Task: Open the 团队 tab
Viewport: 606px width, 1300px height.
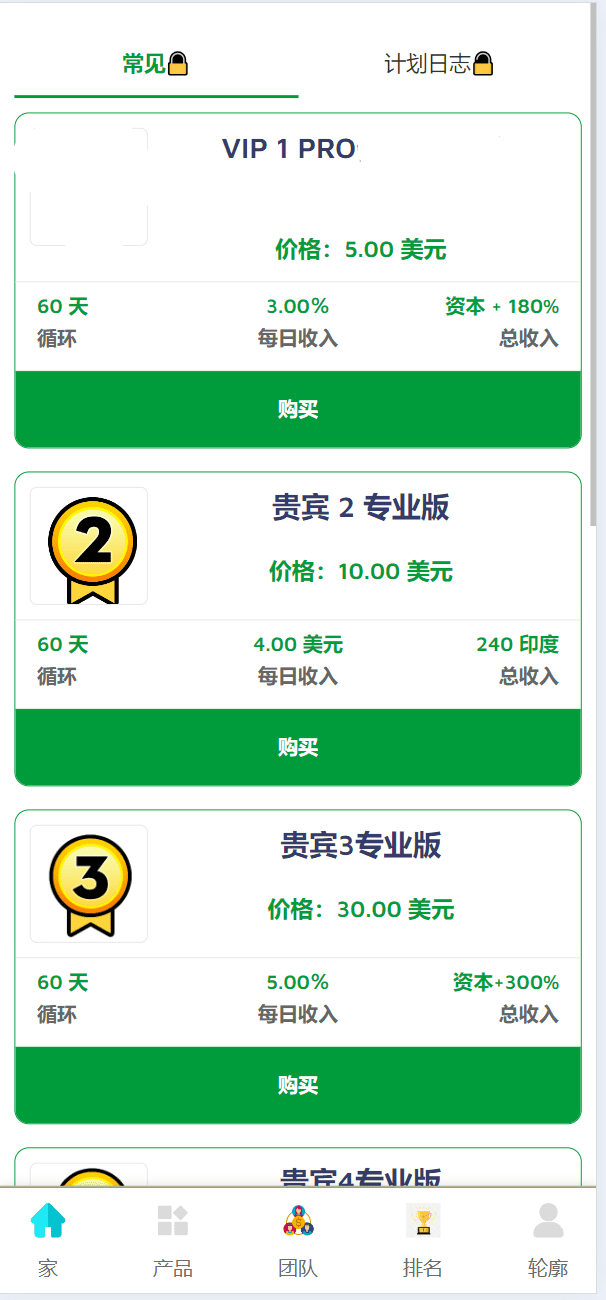Action: (x=298, y=1240)
